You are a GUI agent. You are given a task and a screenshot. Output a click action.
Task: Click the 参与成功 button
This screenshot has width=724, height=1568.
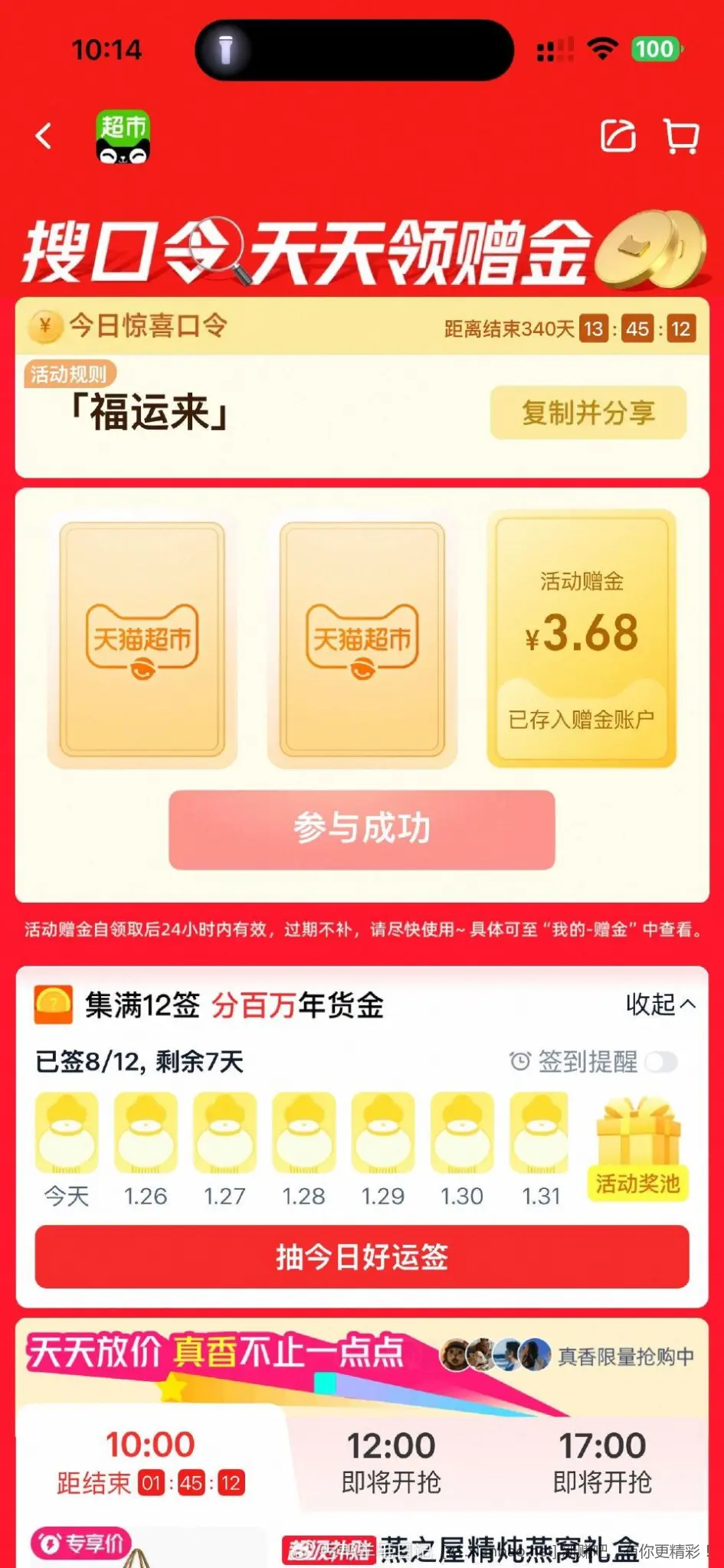pos(362,828)
